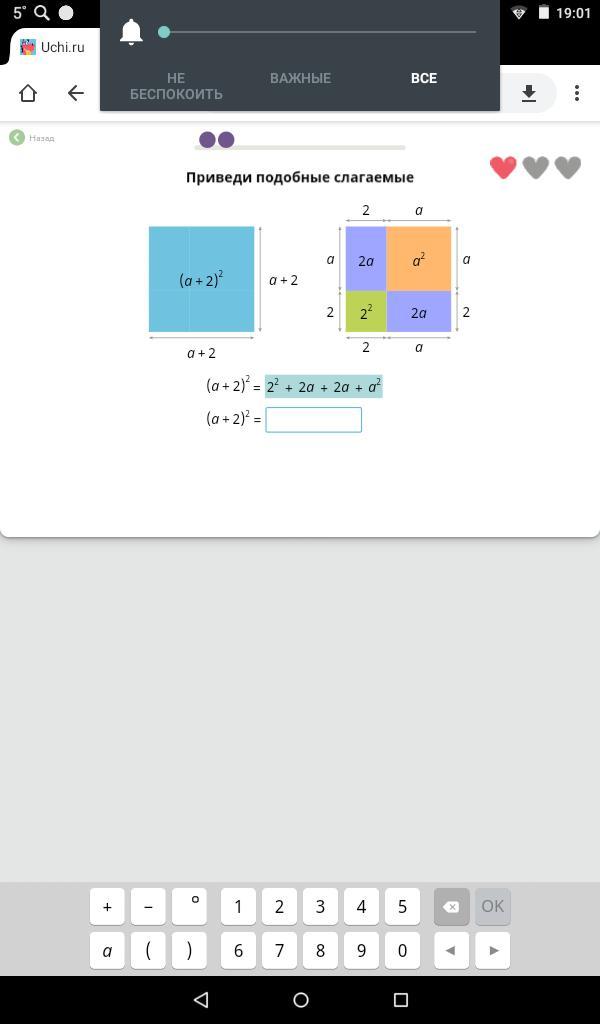Select ВСЕ notification mode
Viewport: 600px width, 1024px height.
pos(424,78)
